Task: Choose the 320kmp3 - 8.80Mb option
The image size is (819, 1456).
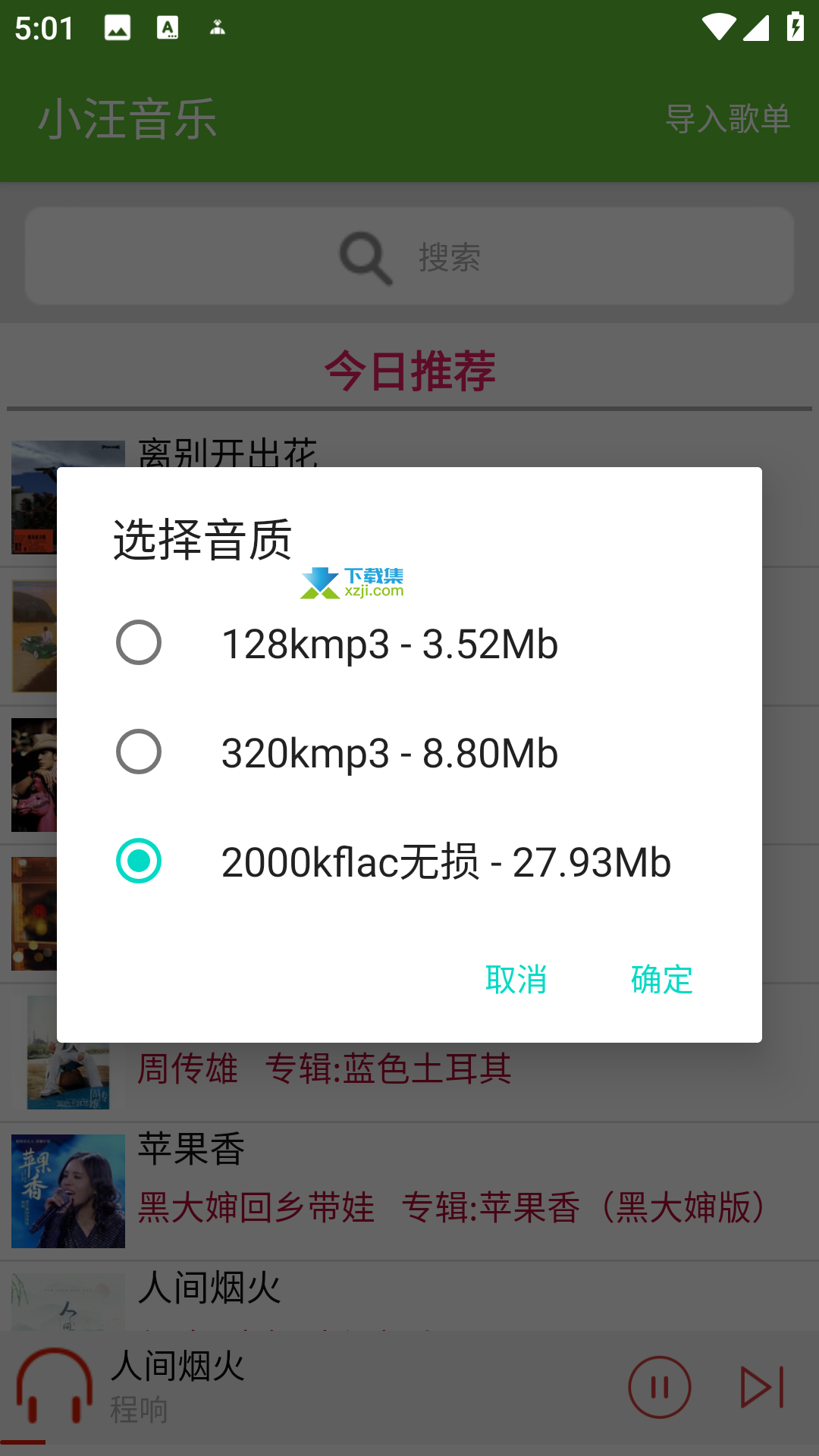Action: [409, 752]
